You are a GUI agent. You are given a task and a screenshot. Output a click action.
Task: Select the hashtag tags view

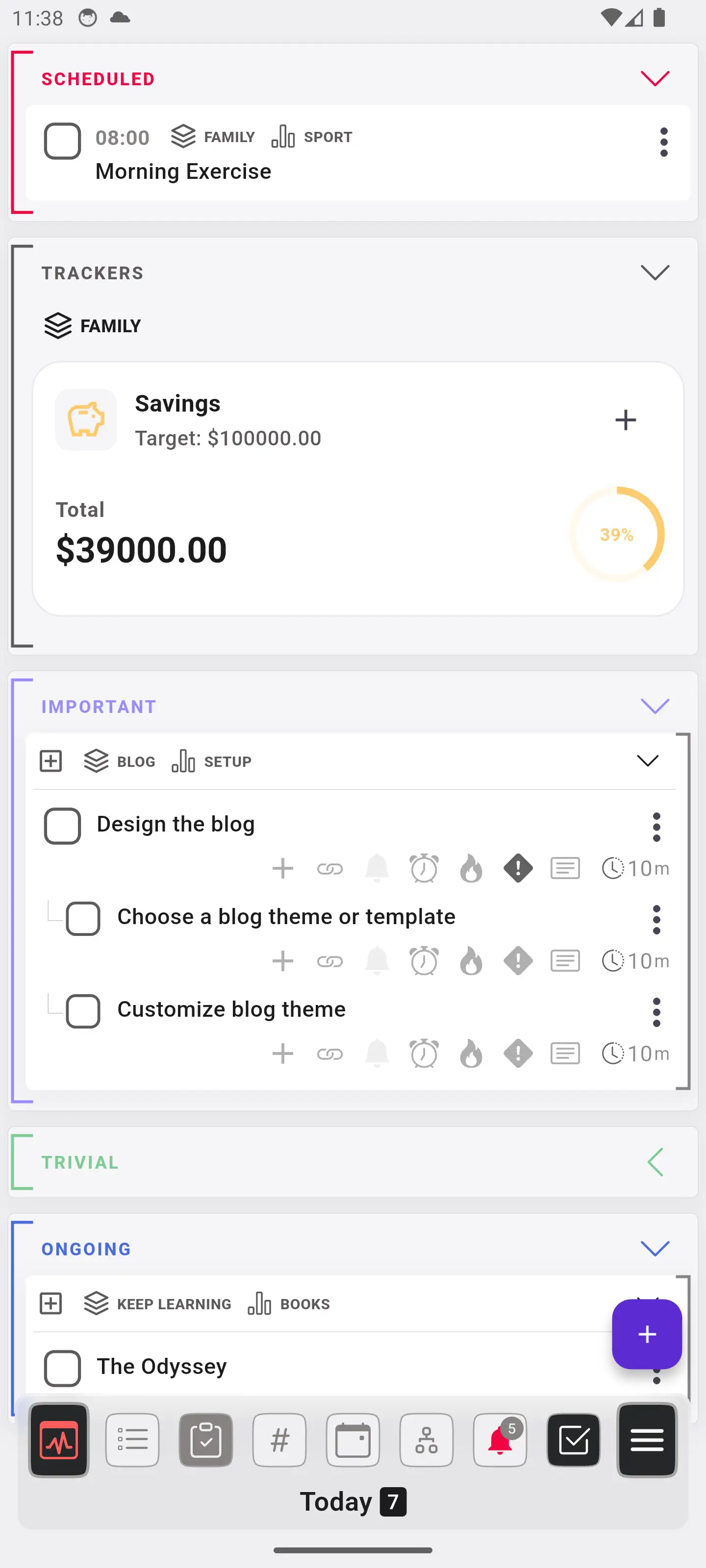click(x=279, y=1440)
